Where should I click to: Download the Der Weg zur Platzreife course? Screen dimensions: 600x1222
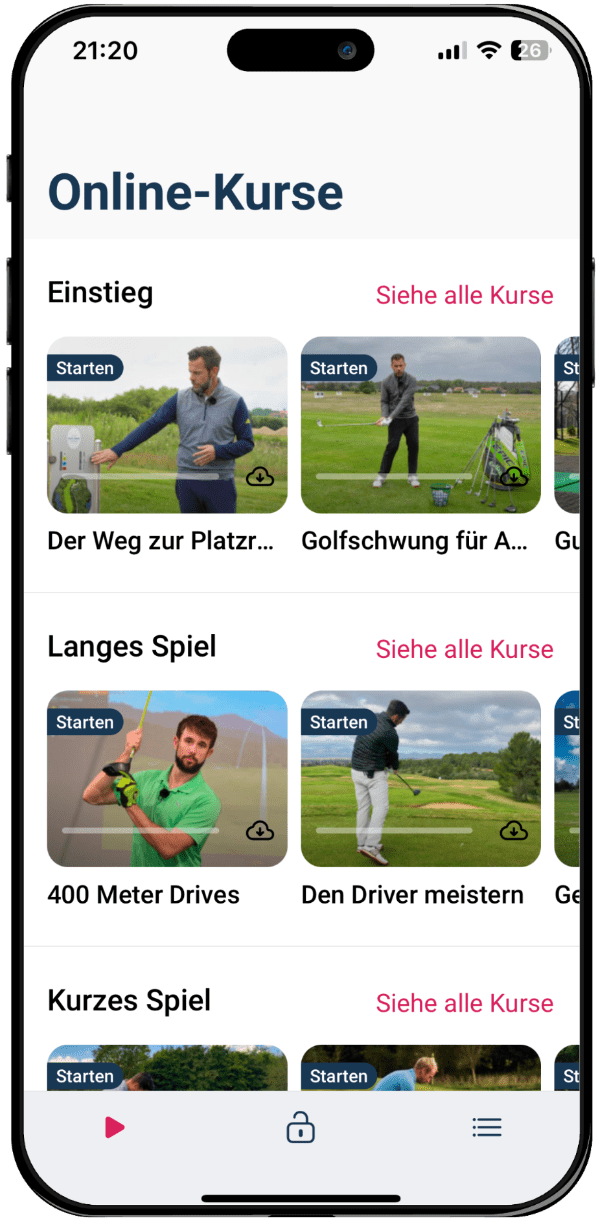(260, 477)
